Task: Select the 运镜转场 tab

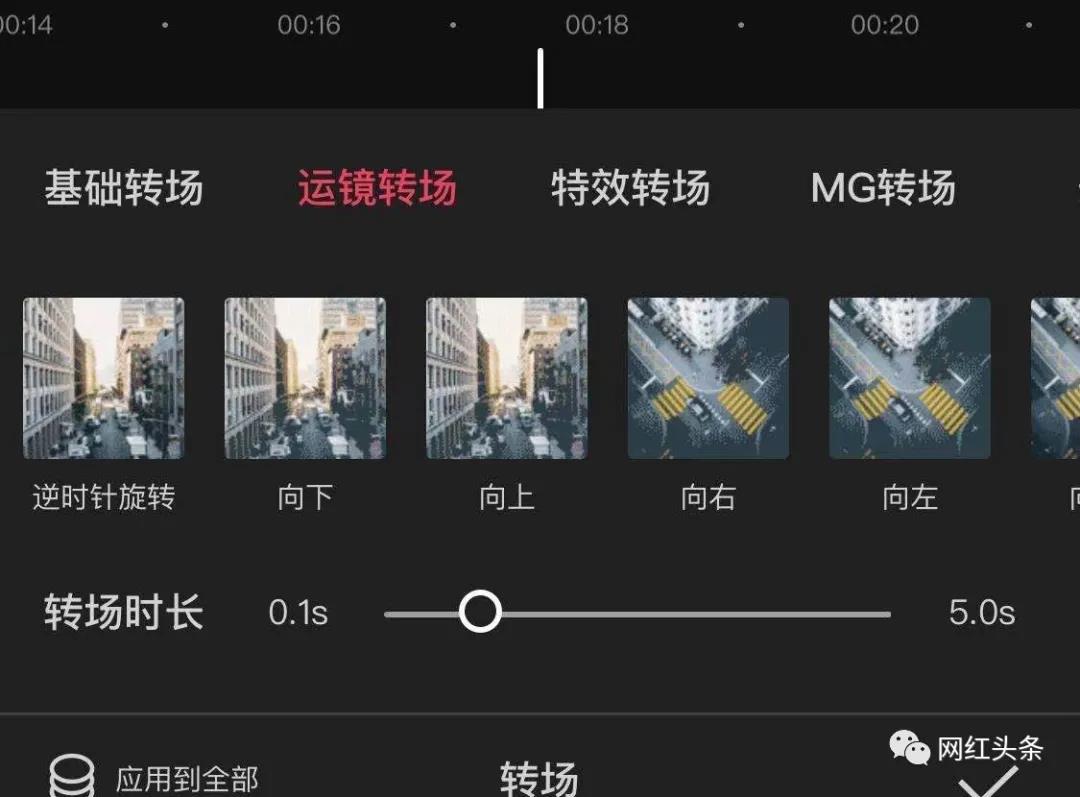Action: (377, 188)
